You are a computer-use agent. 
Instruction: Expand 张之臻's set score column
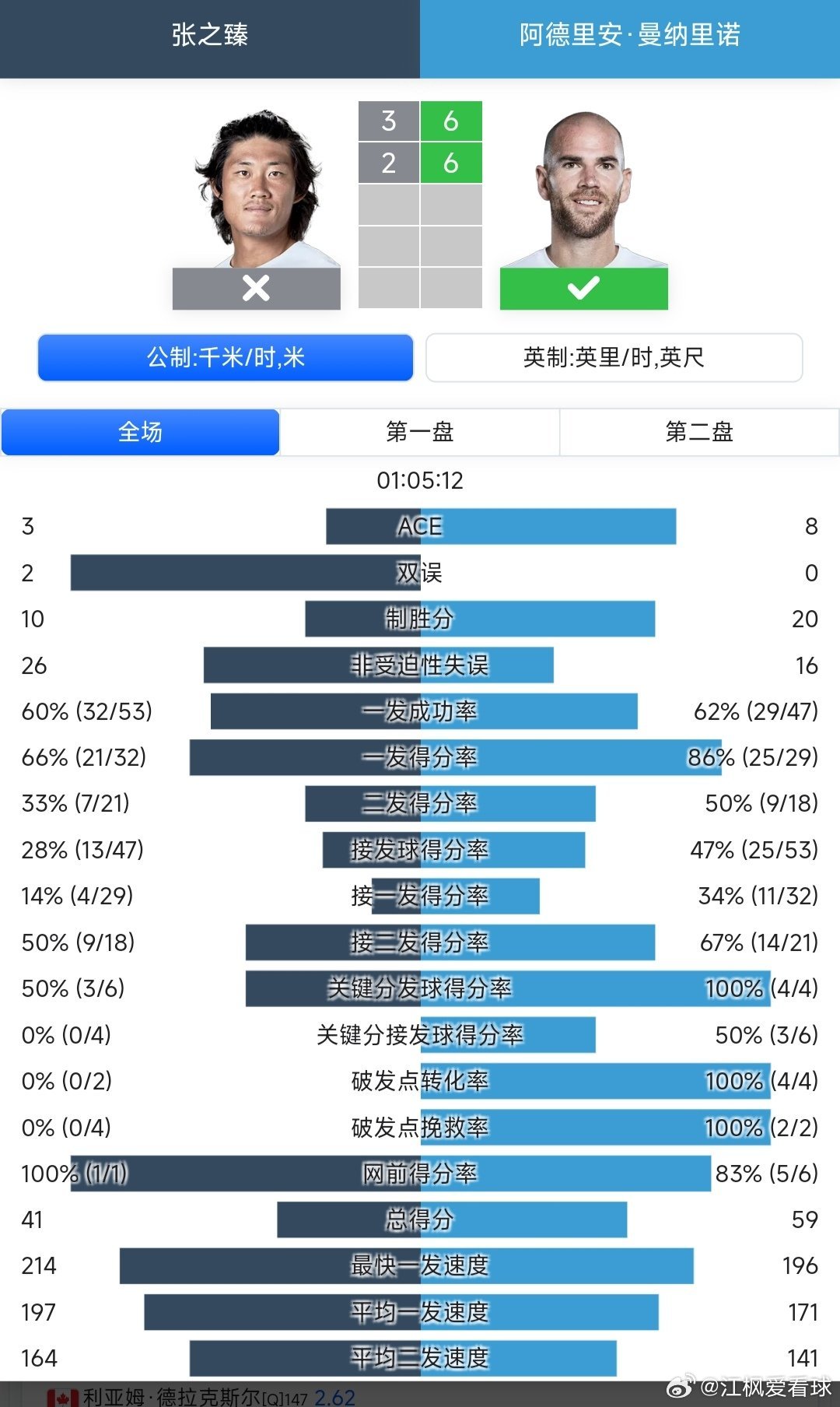pyautogui.click(x=388, y=122)
